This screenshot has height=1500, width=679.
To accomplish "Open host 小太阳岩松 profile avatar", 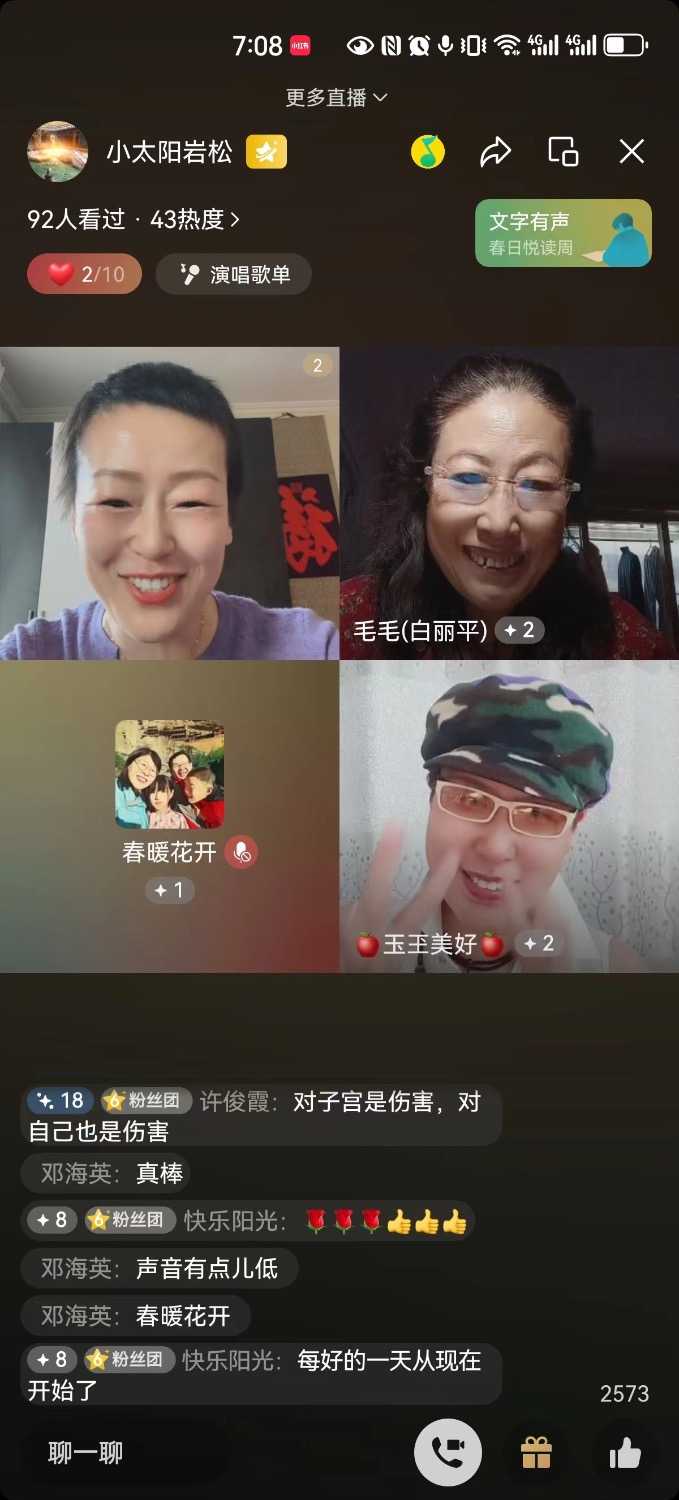I will click(x=57, y=152).
